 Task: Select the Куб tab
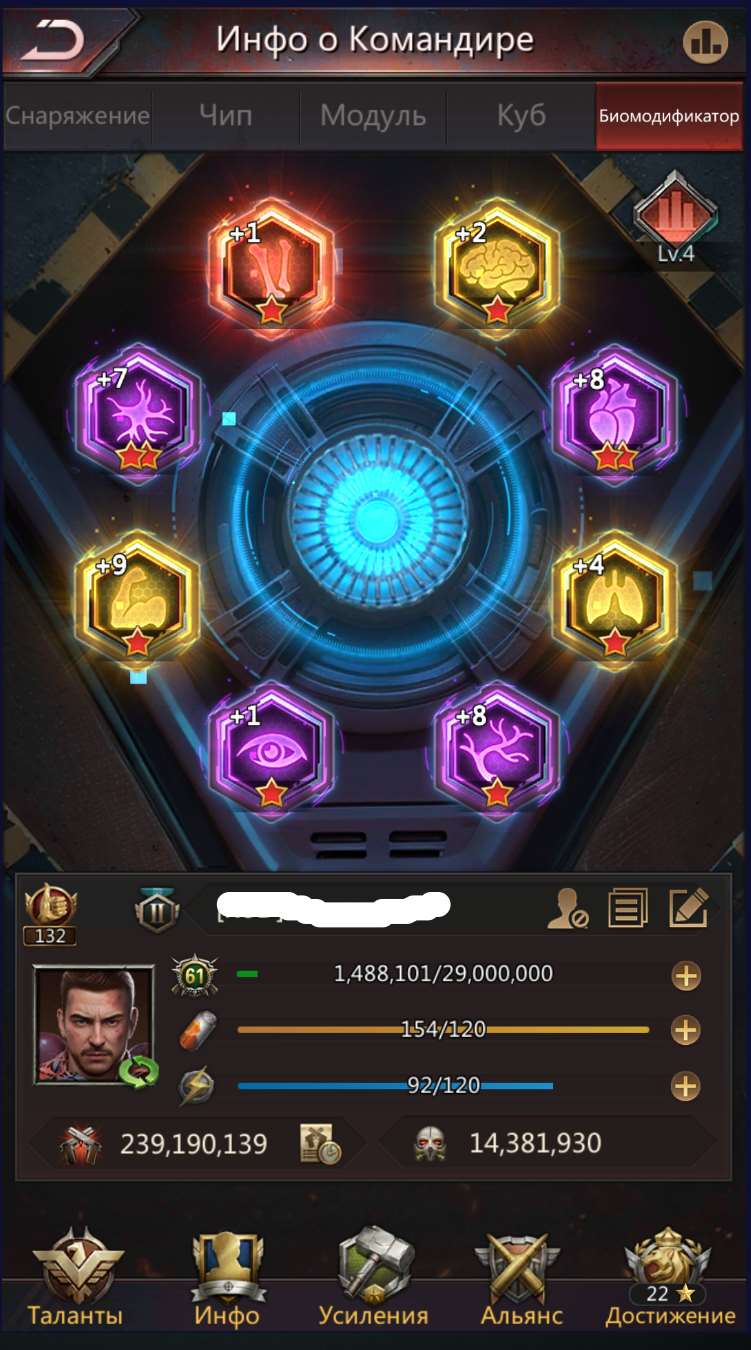pos(521,115)
